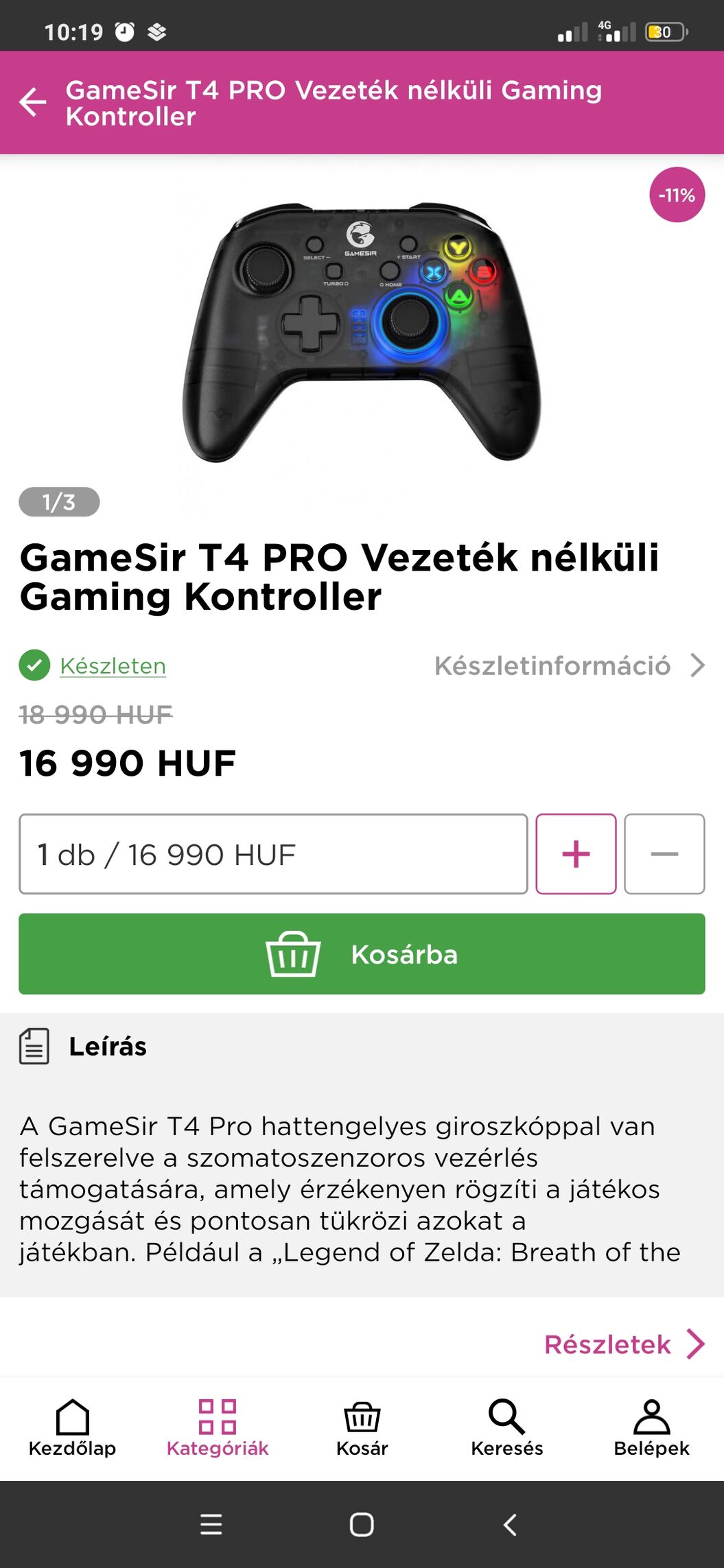Add the controller with Kosárba button
This screenshot has width=724, height=1568.
[362, 954]
